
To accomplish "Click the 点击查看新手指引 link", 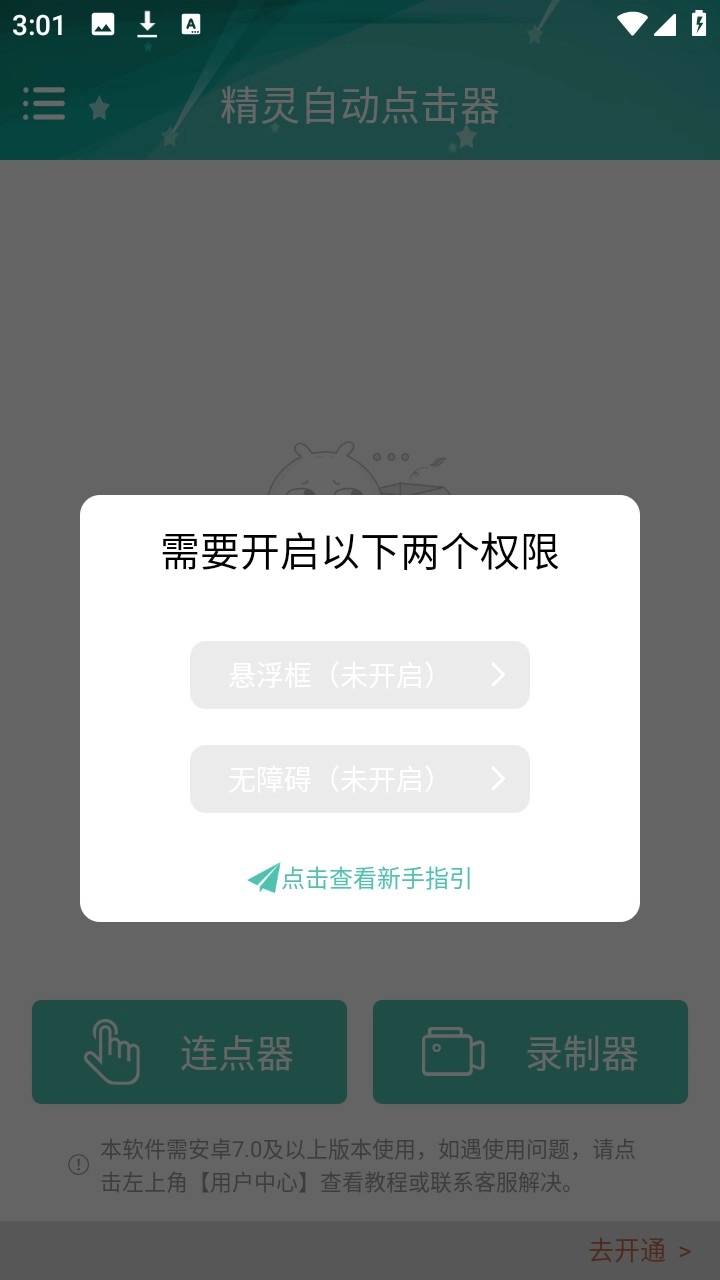I will (x=375, y=877).
